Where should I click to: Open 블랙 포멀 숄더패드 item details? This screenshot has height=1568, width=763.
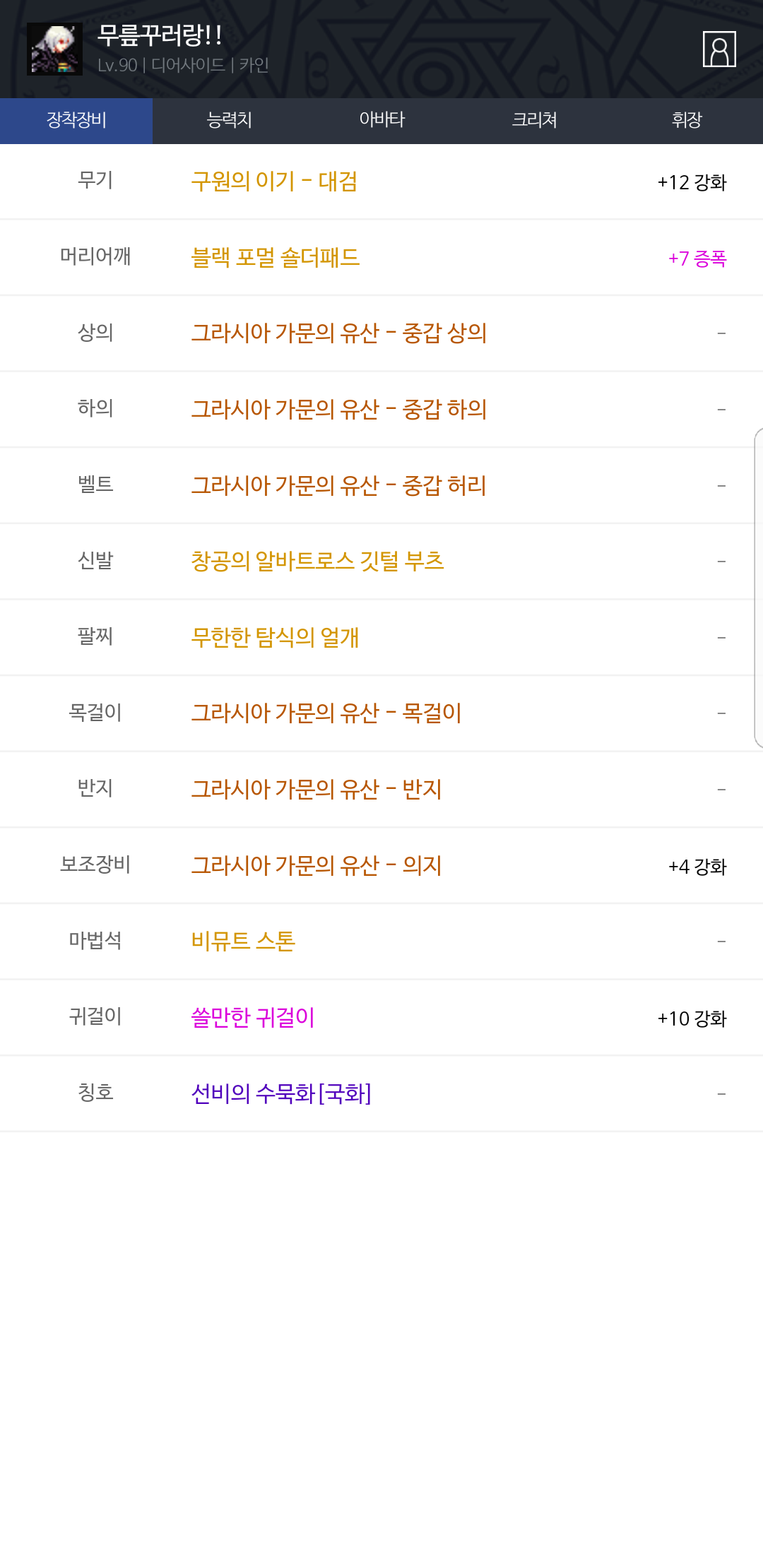[x=276, y=258]
